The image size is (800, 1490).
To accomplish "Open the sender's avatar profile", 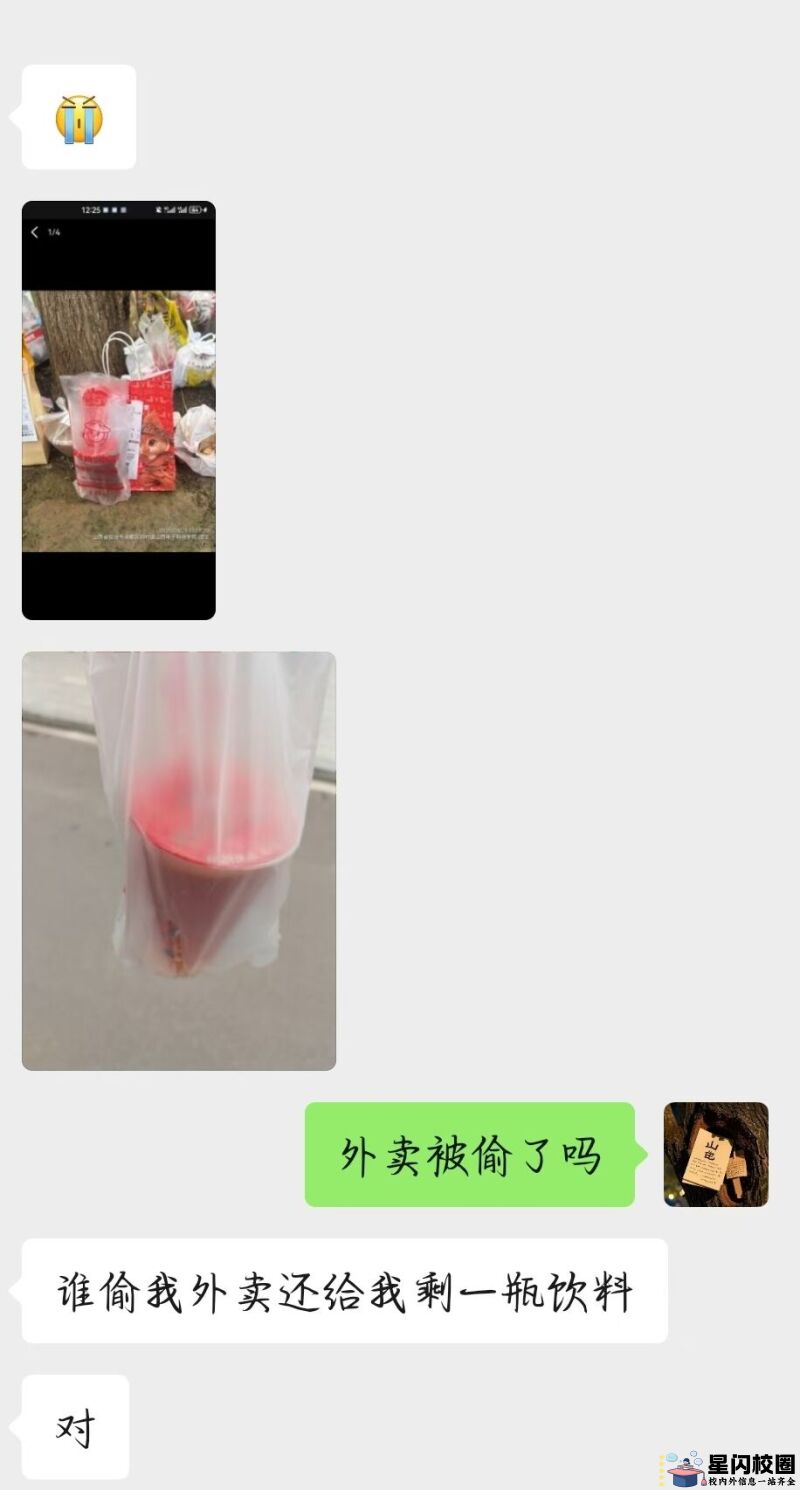I will tap(716, 1154).
